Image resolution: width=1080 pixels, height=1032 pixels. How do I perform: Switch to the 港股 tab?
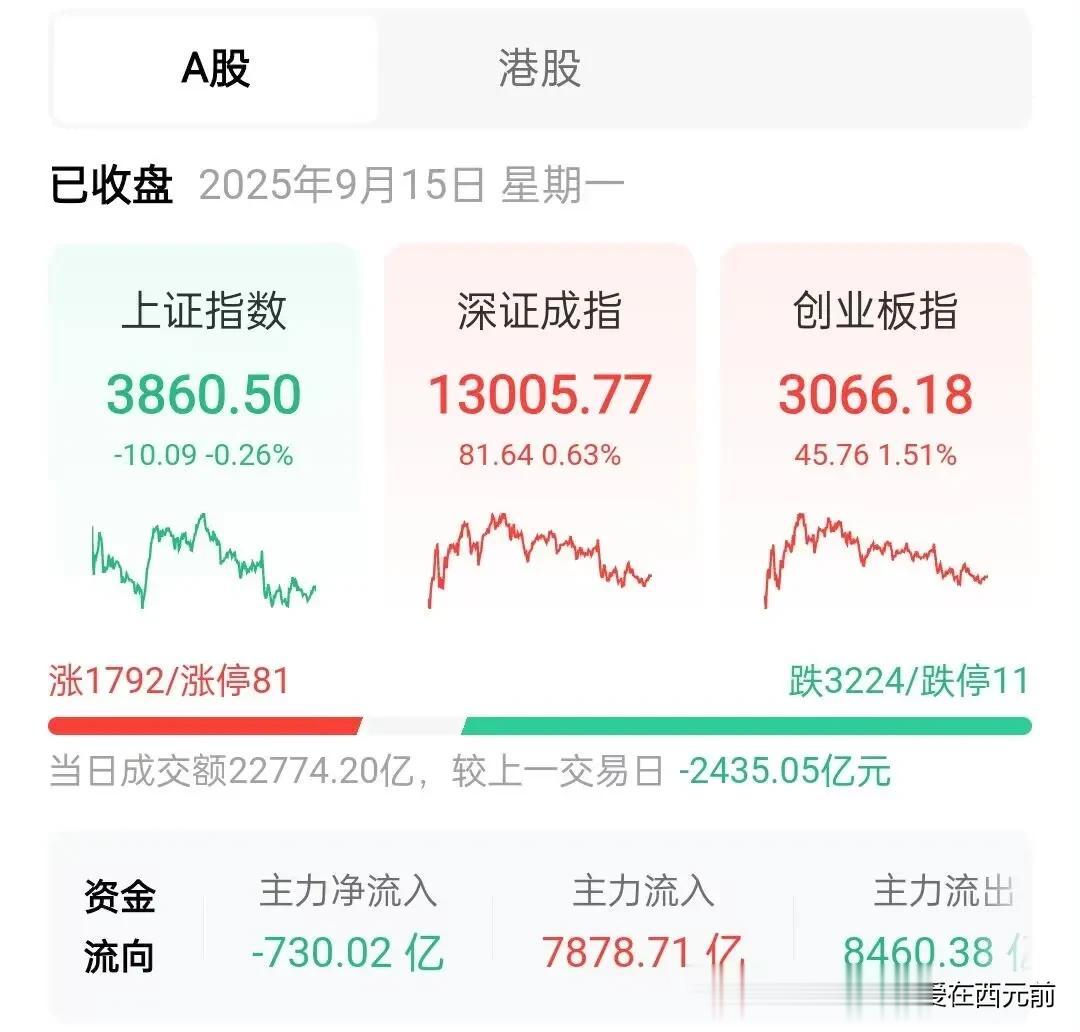[539, 68]
